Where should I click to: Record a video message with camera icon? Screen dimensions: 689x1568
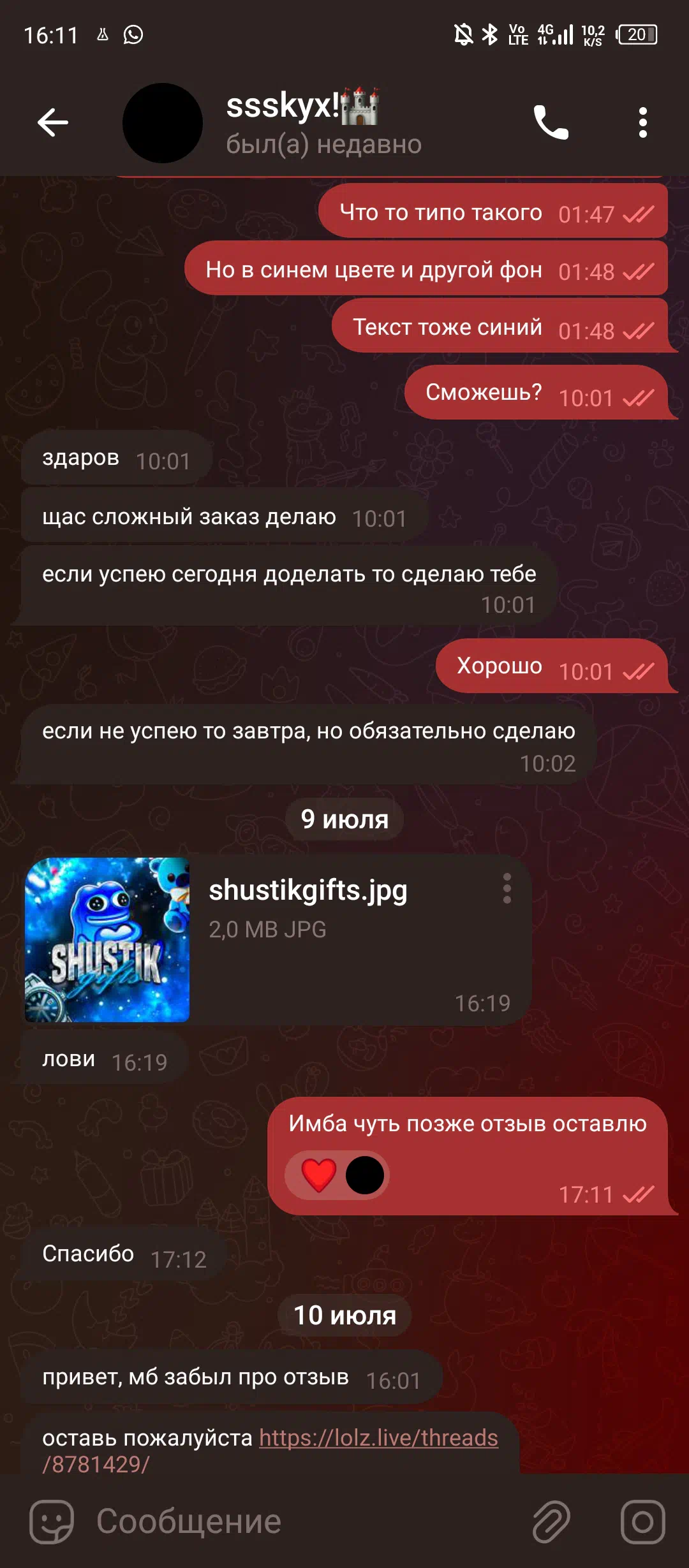click(x=643, y=1521)
